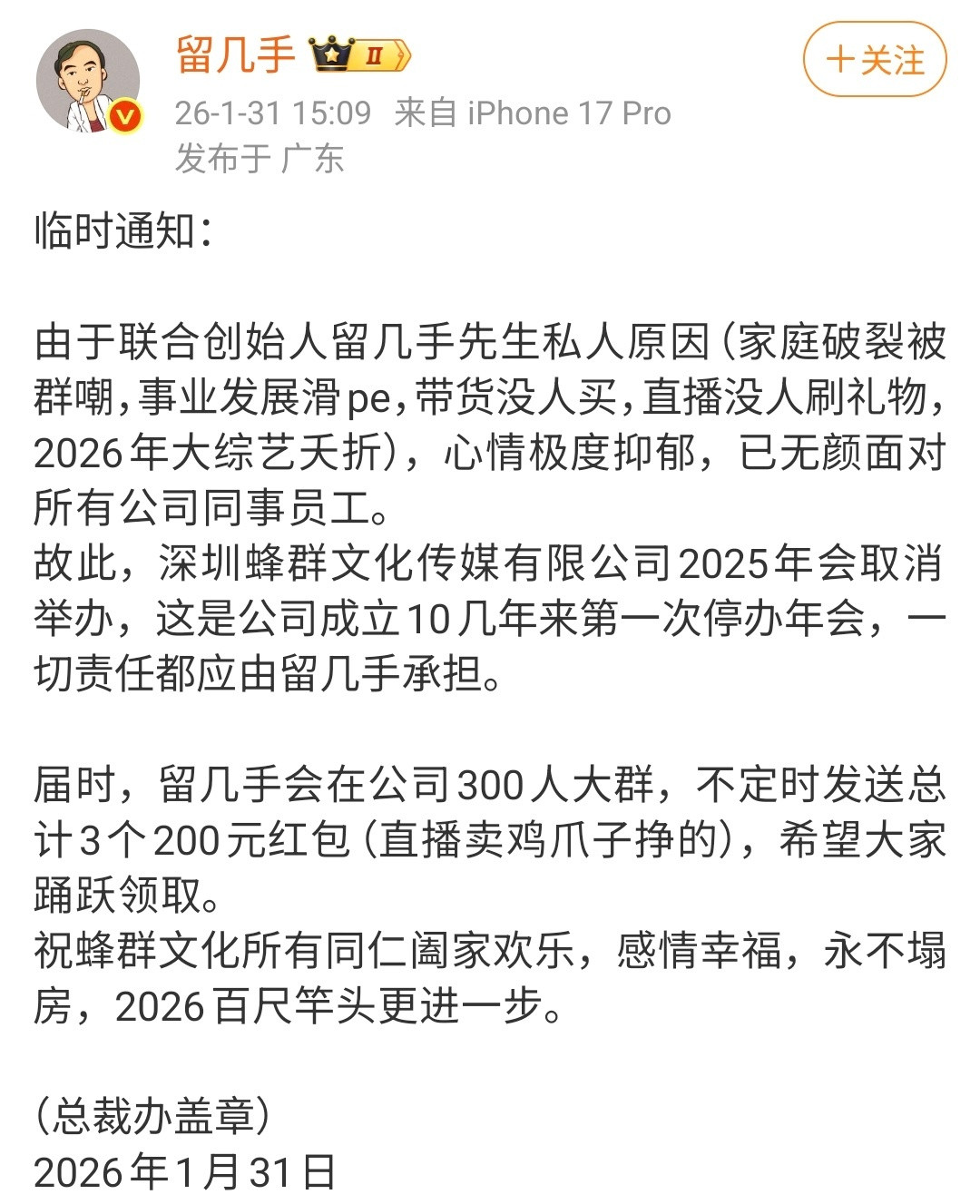Click the plus icon inside the follow button
This screenshot has height=1204, width=980.
tap(839, 60)
